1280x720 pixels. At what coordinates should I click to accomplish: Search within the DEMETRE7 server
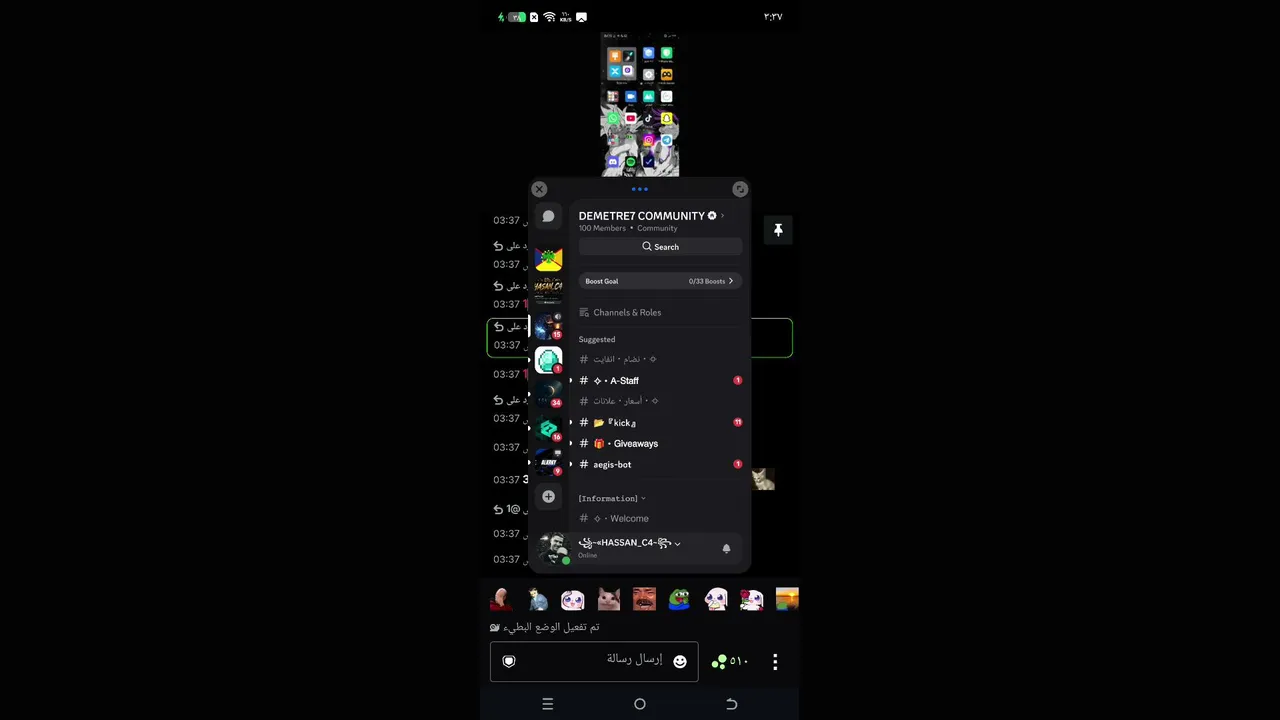[660, 247]
